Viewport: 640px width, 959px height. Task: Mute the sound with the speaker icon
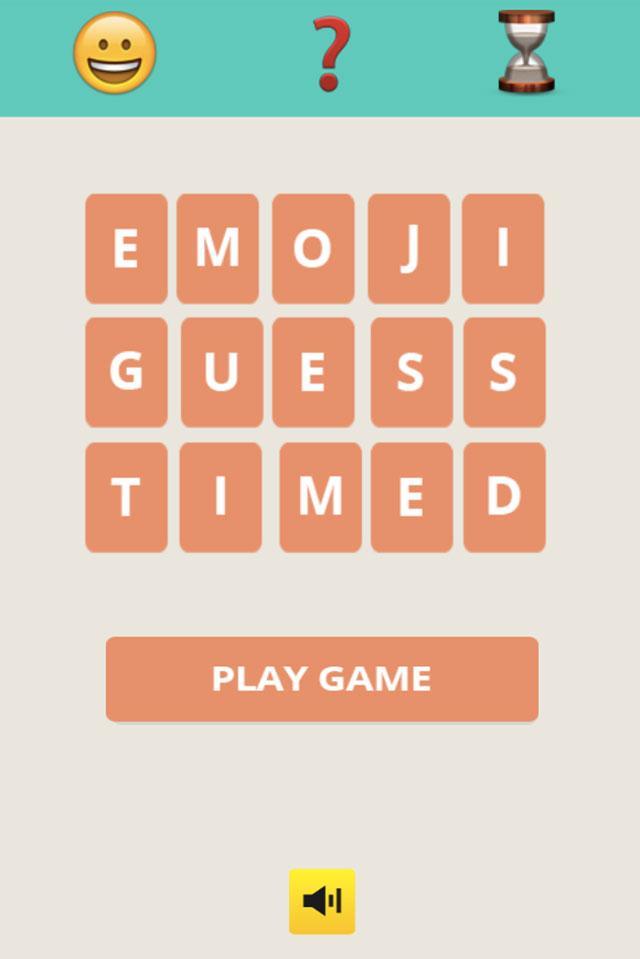coord(322,901)
